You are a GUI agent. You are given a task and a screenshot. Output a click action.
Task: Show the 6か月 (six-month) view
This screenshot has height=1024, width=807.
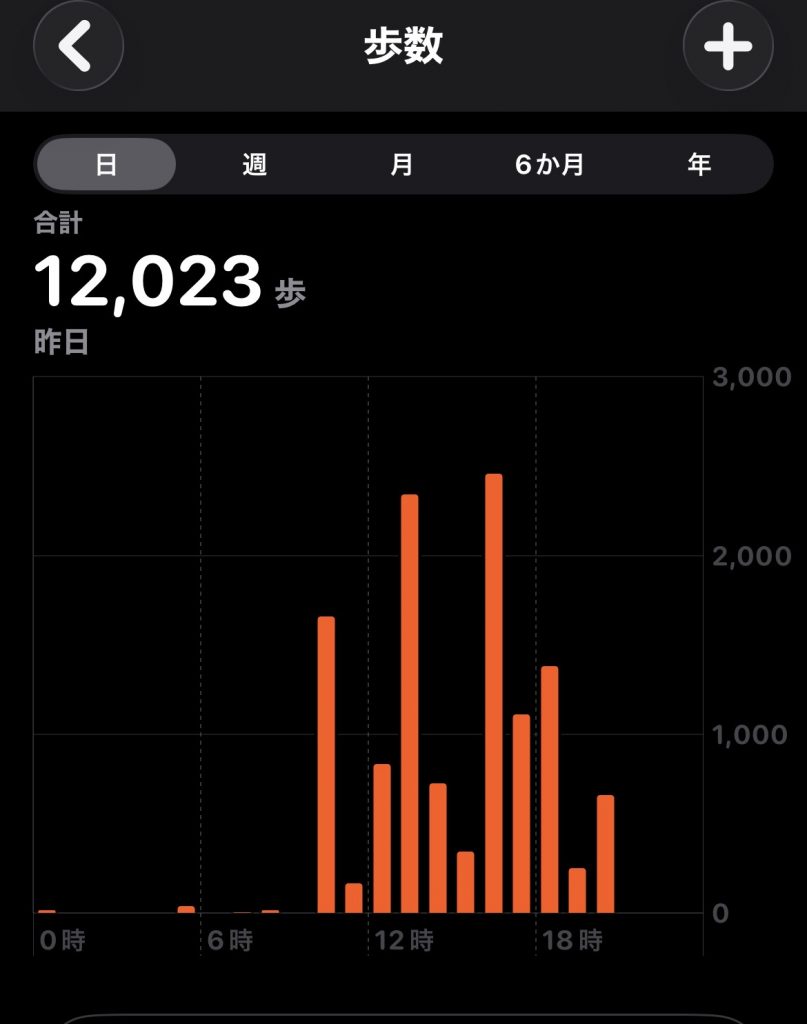549,164
